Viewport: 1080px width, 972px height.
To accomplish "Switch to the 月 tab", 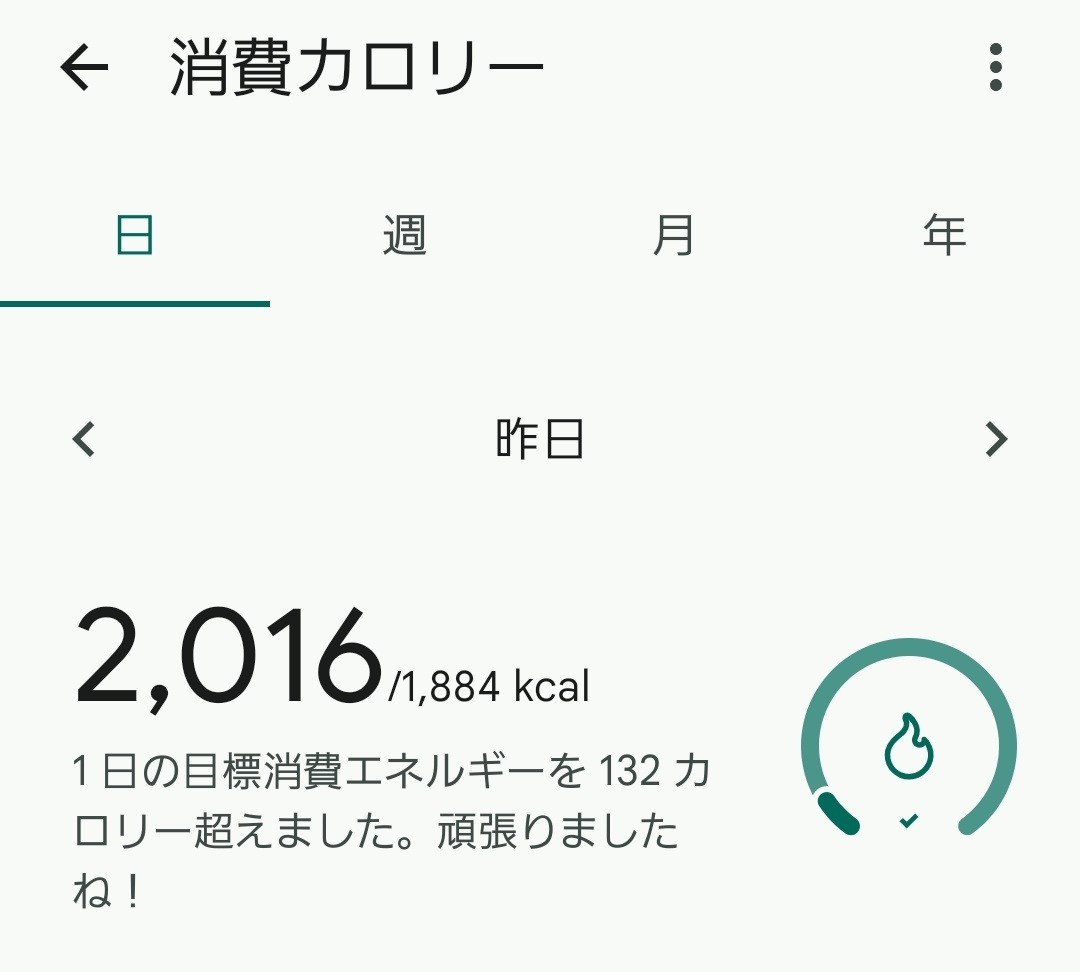I will tap(674, 237).
